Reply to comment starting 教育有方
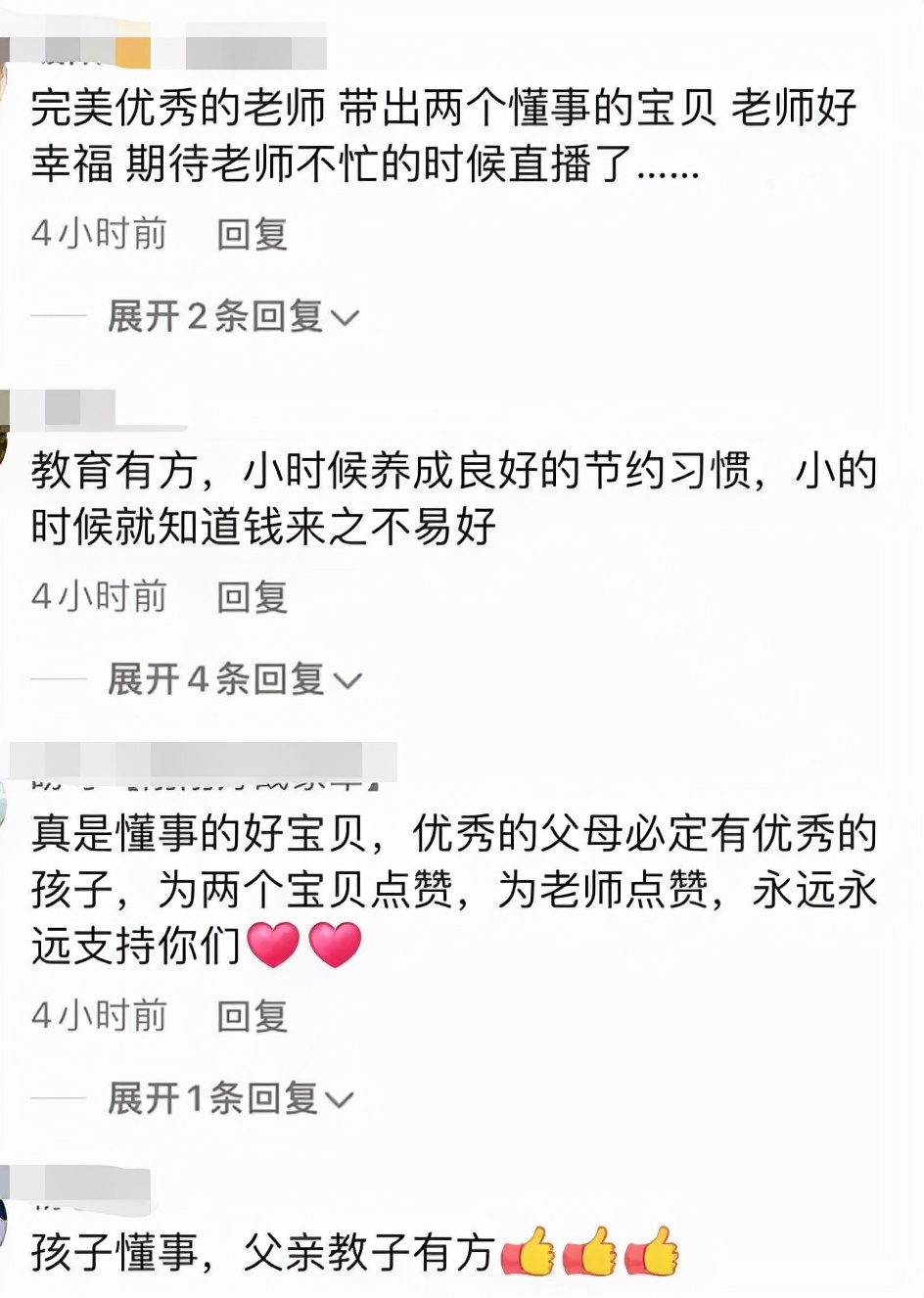The width and height of the screenshot is (924, 1298). click(252, 597)
